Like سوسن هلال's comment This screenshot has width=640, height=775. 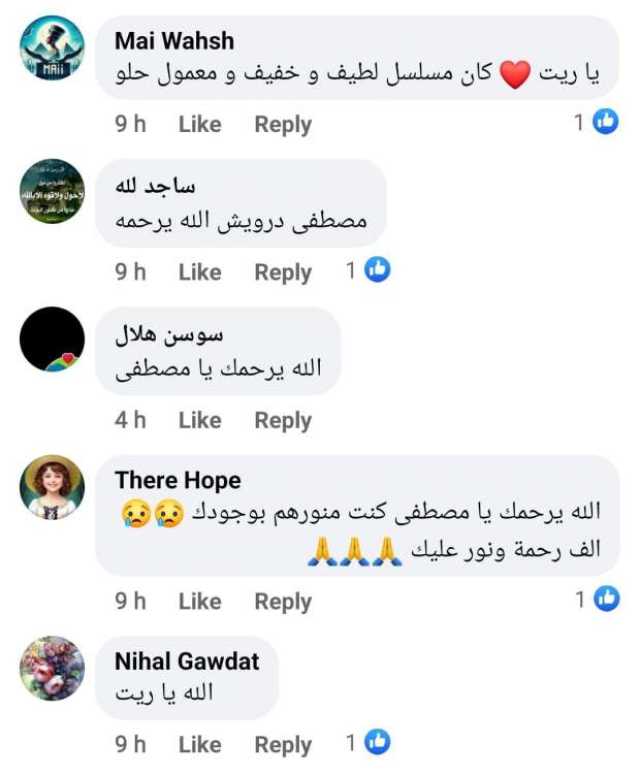(199, 421)
